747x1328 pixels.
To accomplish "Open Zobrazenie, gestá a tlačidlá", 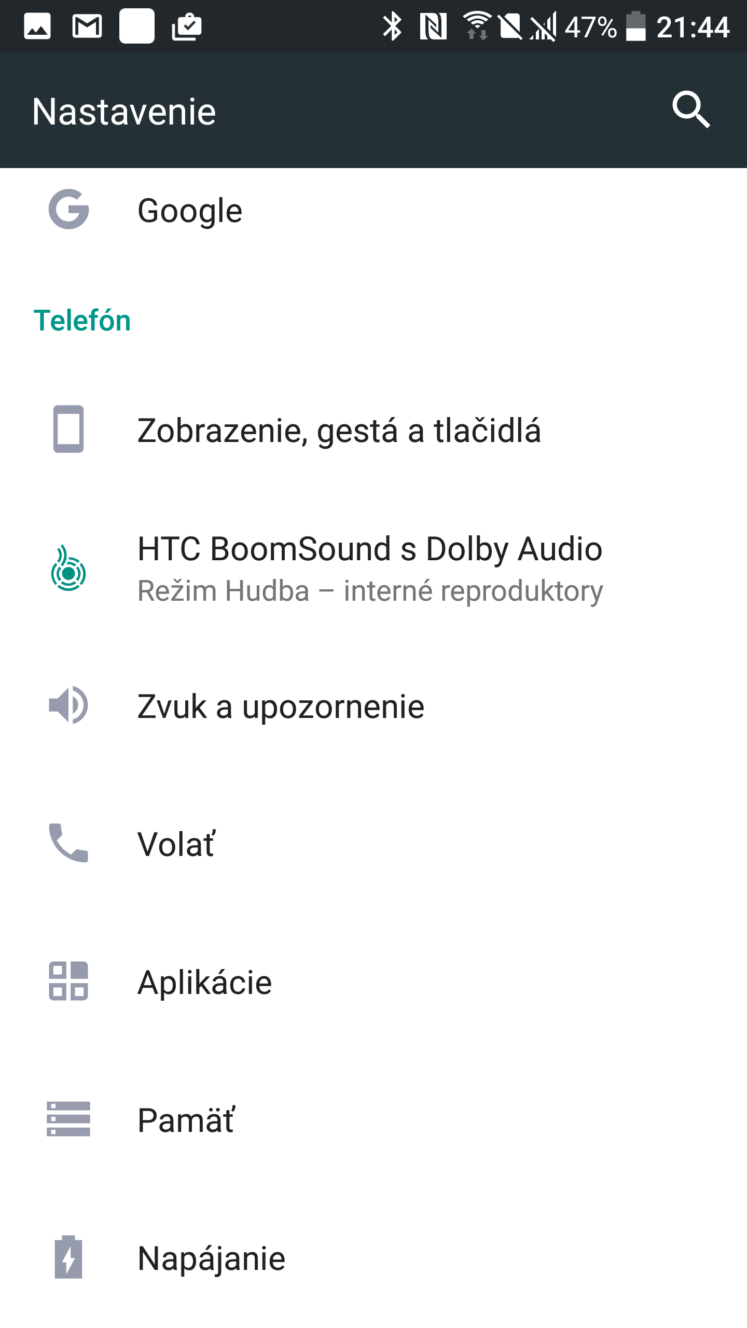I will pos(373,431).
